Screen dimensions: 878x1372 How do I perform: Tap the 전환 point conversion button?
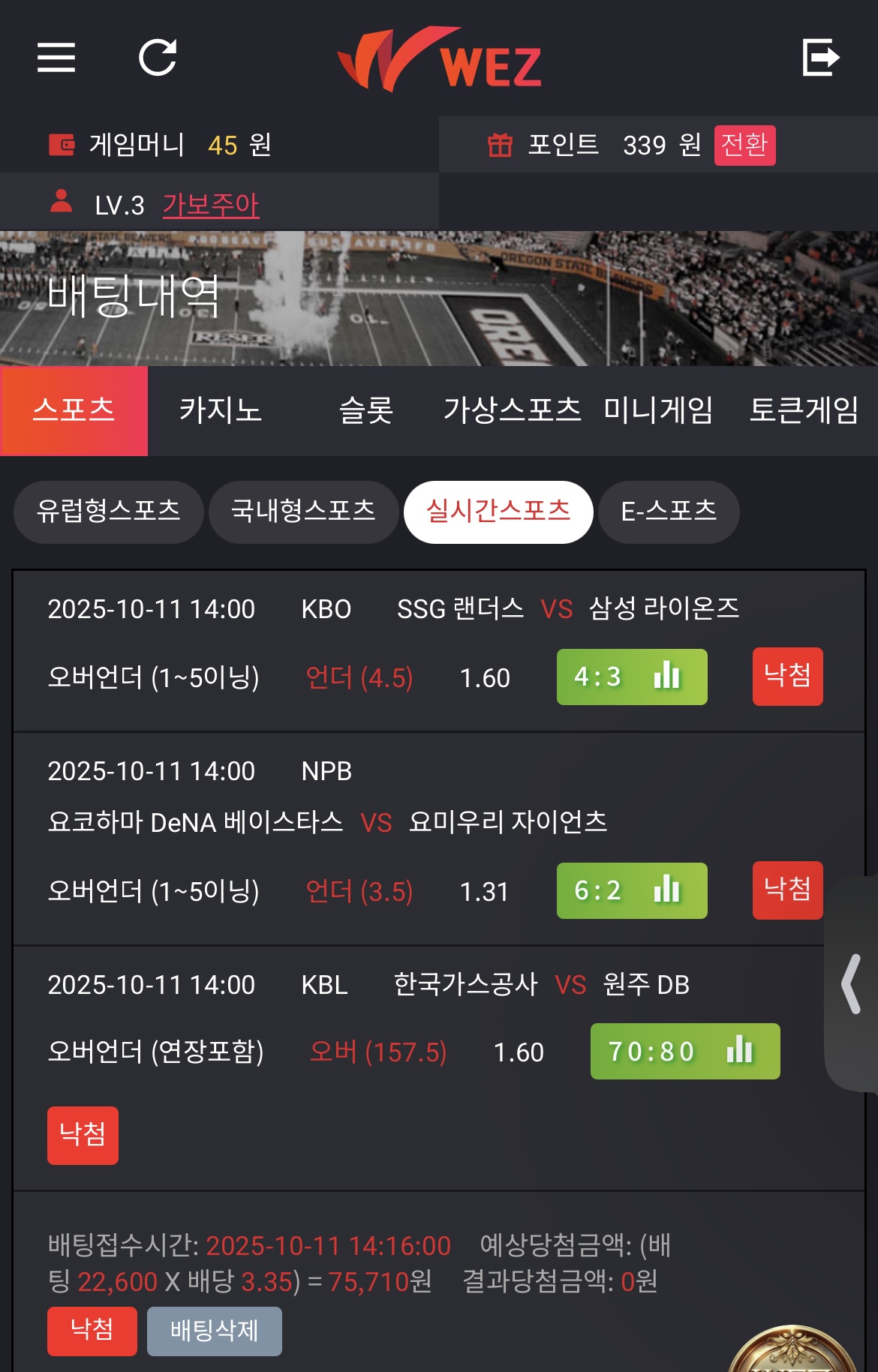744,145
